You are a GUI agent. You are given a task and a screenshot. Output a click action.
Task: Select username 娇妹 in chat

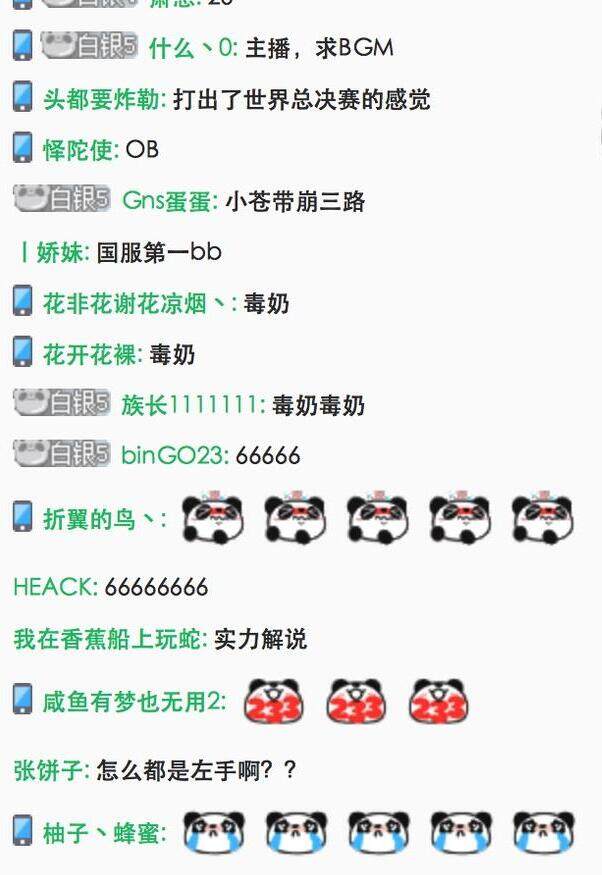62,252
